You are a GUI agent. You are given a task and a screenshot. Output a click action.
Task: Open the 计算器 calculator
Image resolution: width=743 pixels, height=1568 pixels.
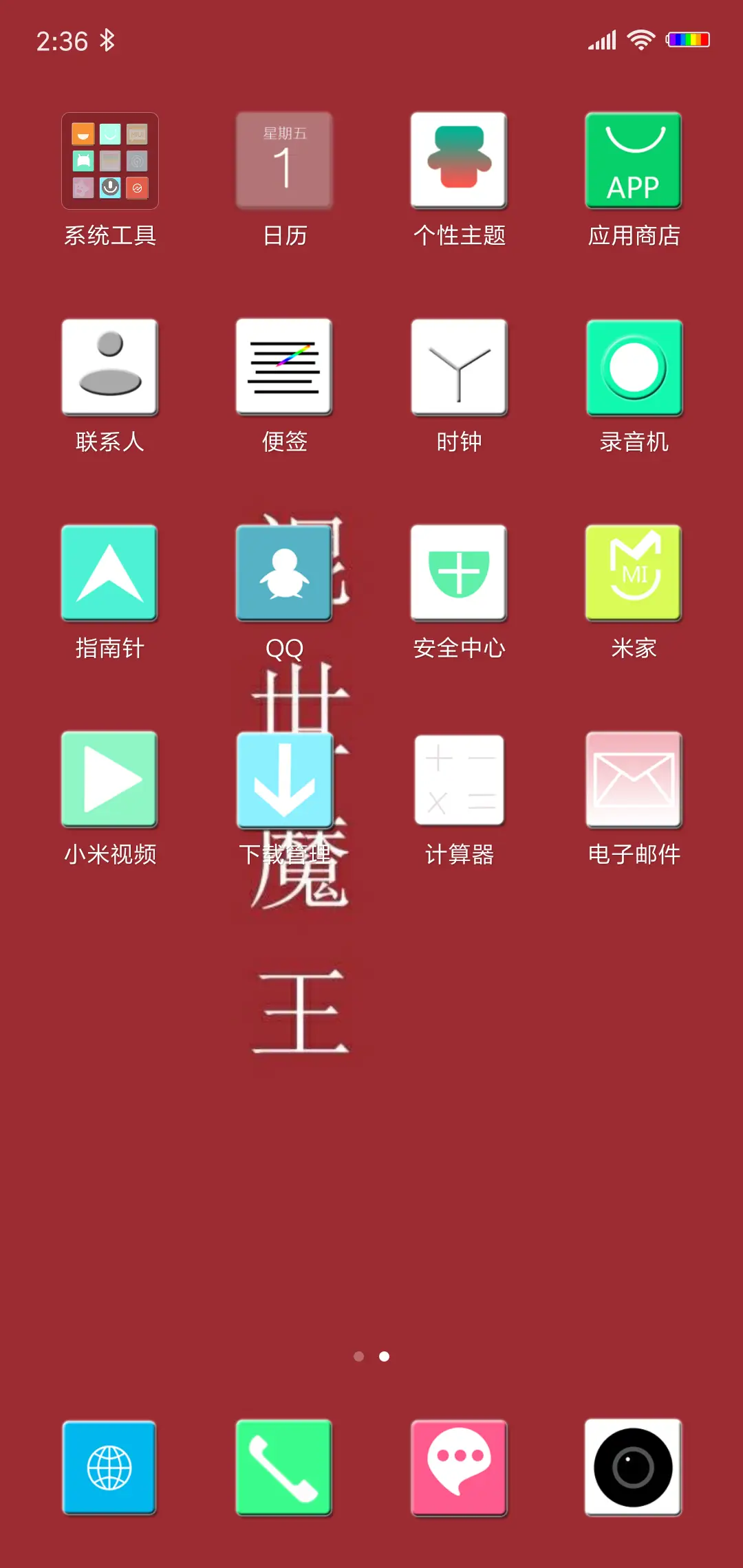click(458, 779)
